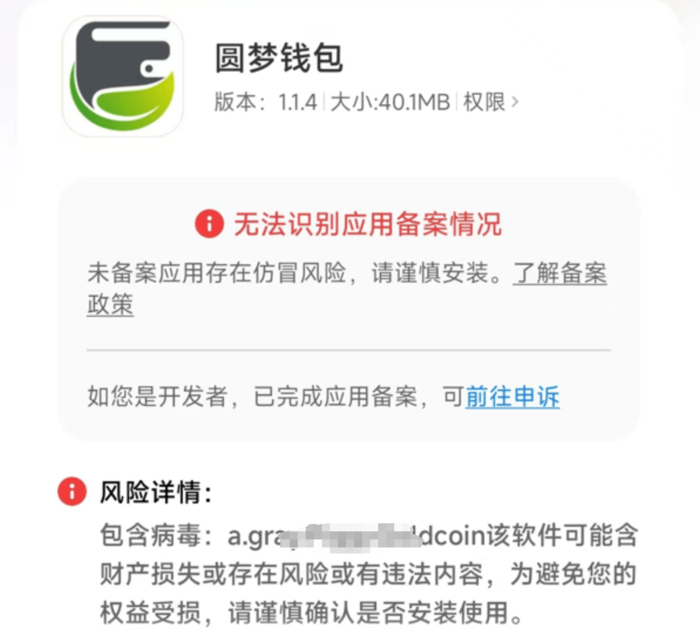Open the 权限 permissions details
Viewport: 700px width, 636px height.
tap(491, 101)
